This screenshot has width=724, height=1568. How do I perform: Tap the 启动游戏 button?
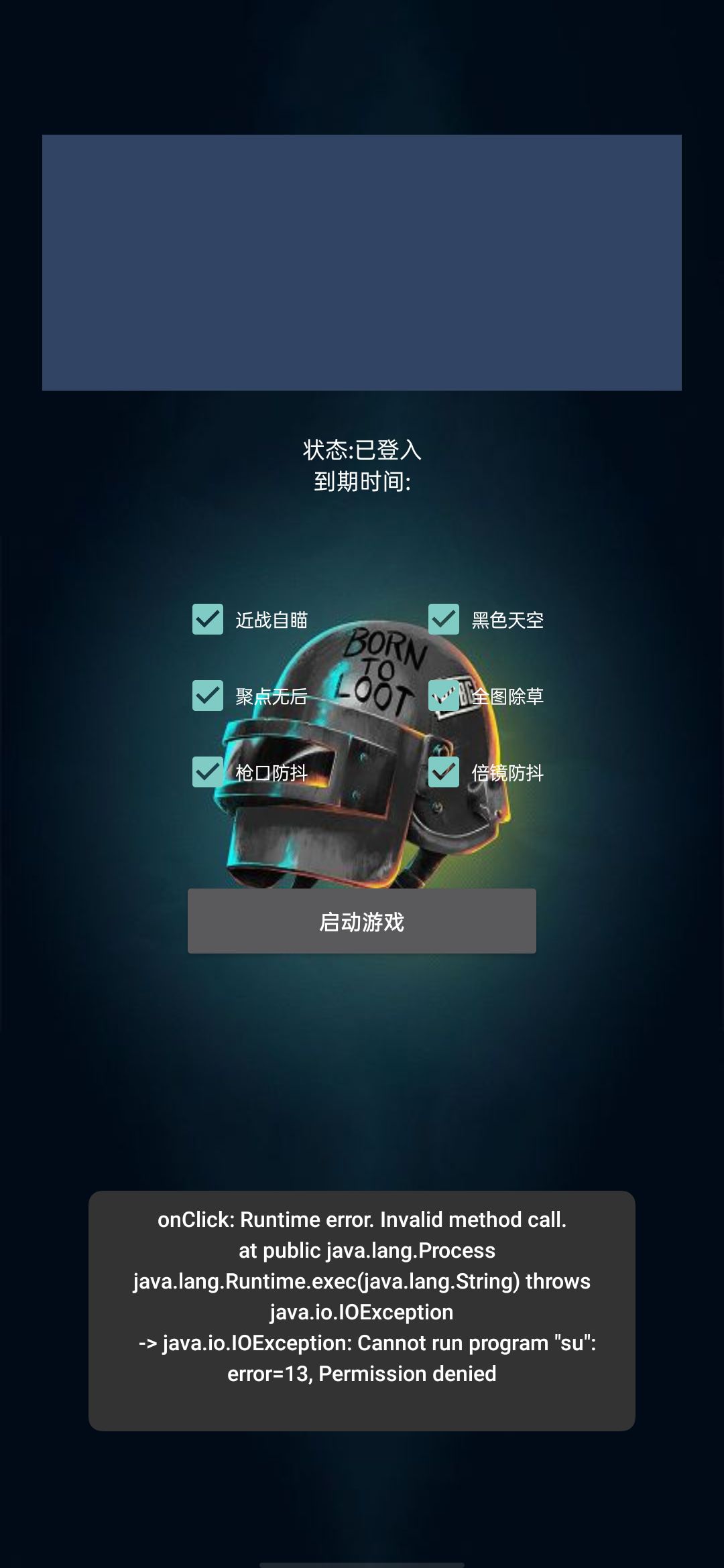(362, 921)
